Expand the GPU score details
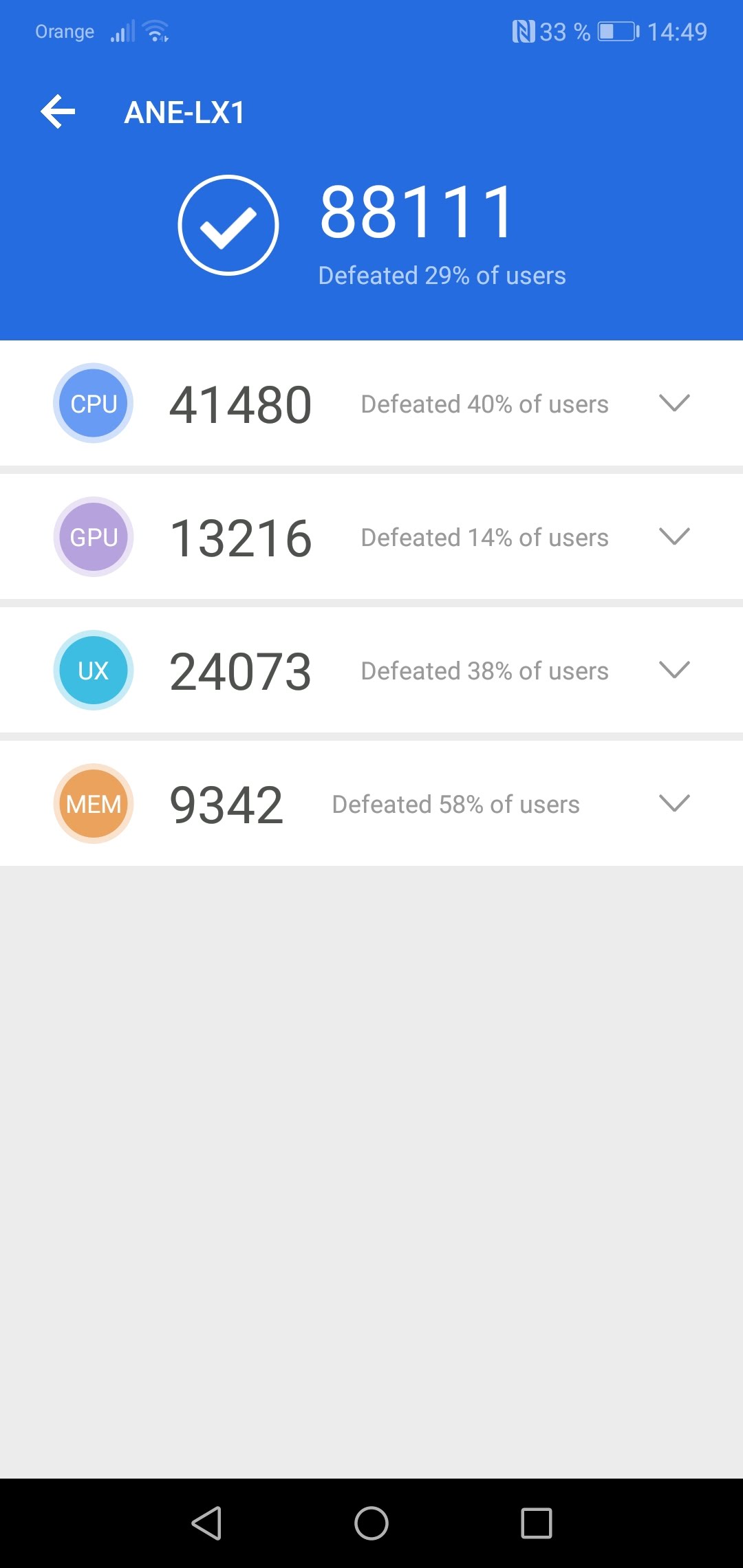743x1568 pixels. click(x=674, y=536)
